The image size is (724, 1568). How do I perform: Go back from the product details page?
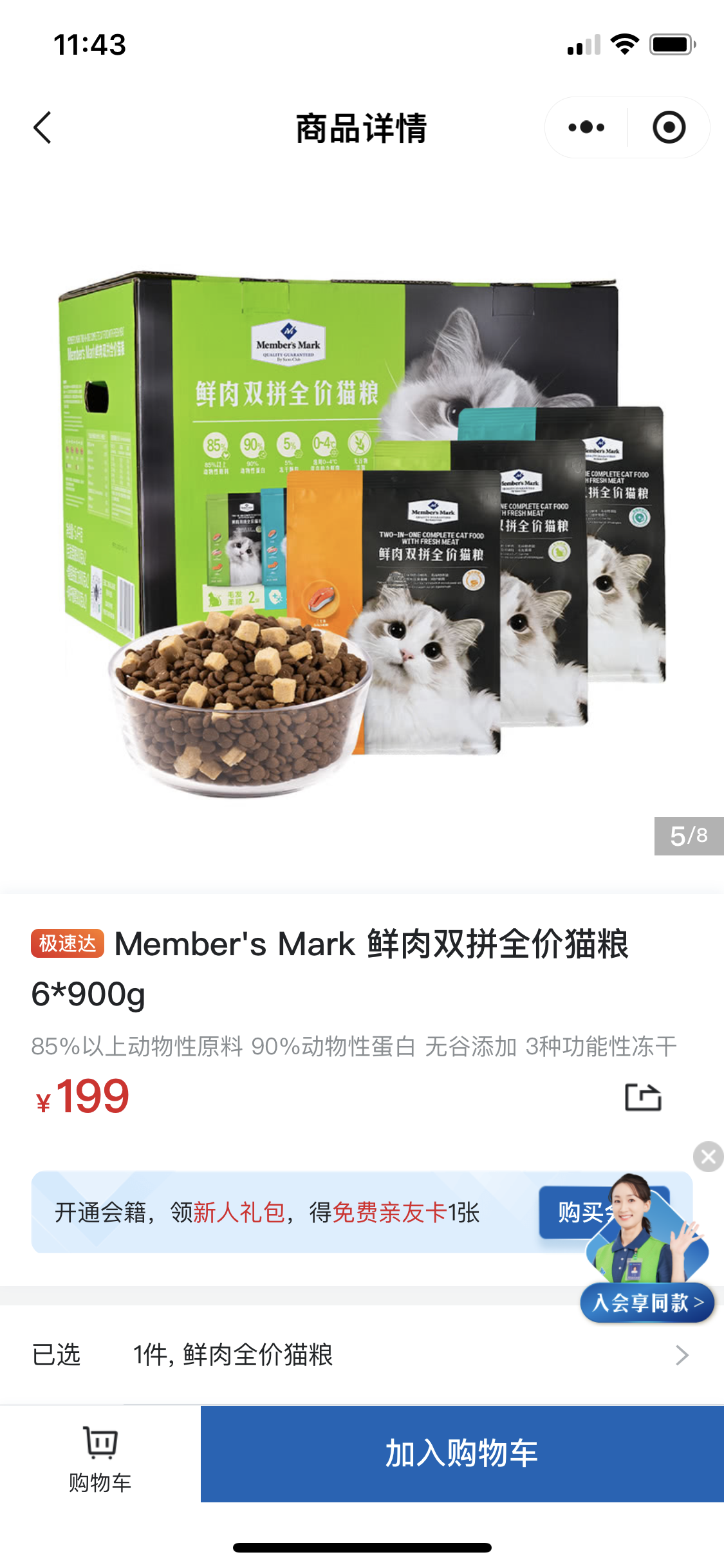42,127
